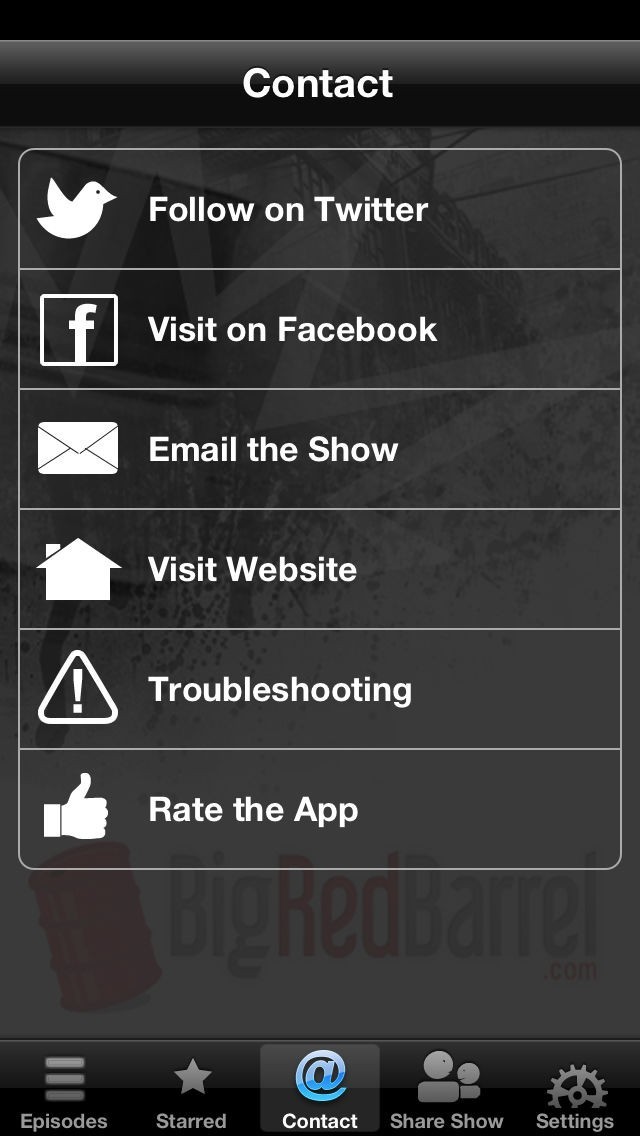The image size is (640, 1136).
Task: Tap Rate the App
Action: pyautogui.click(x=320, y=809)
